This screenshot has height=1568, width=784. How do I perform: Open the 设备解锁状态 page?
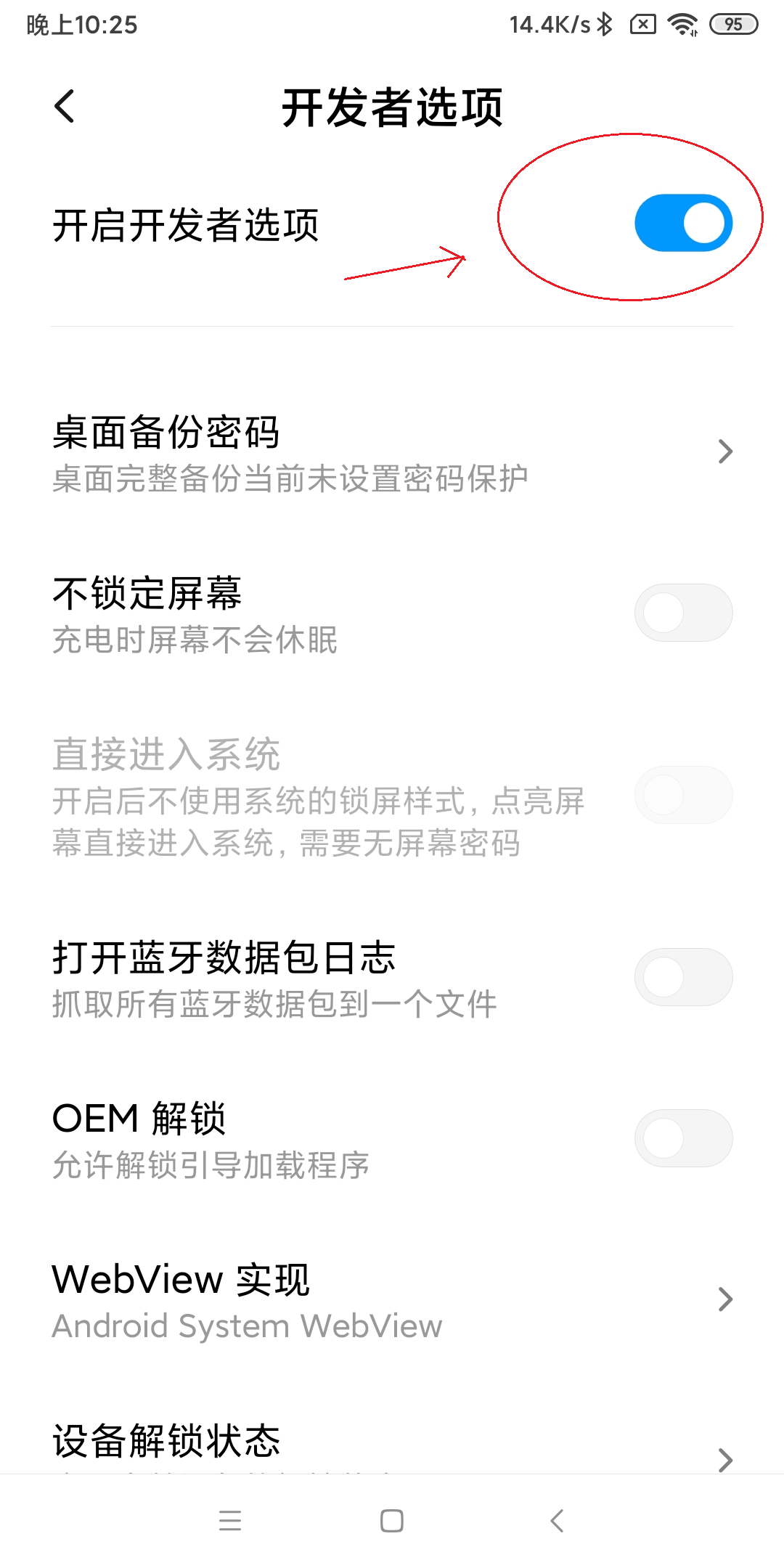coord(290,1445)
